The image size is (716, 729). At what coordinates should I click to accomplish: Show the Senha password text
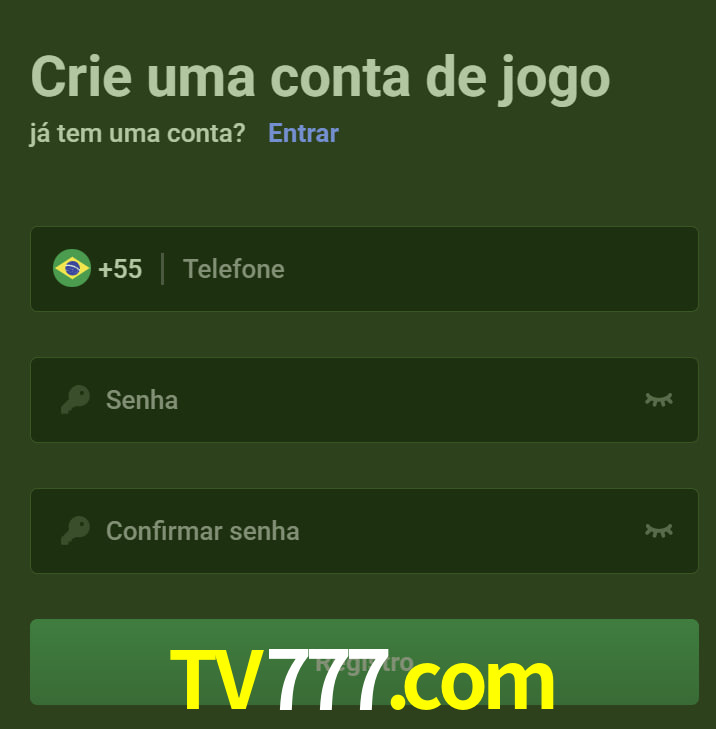(658, 400)
